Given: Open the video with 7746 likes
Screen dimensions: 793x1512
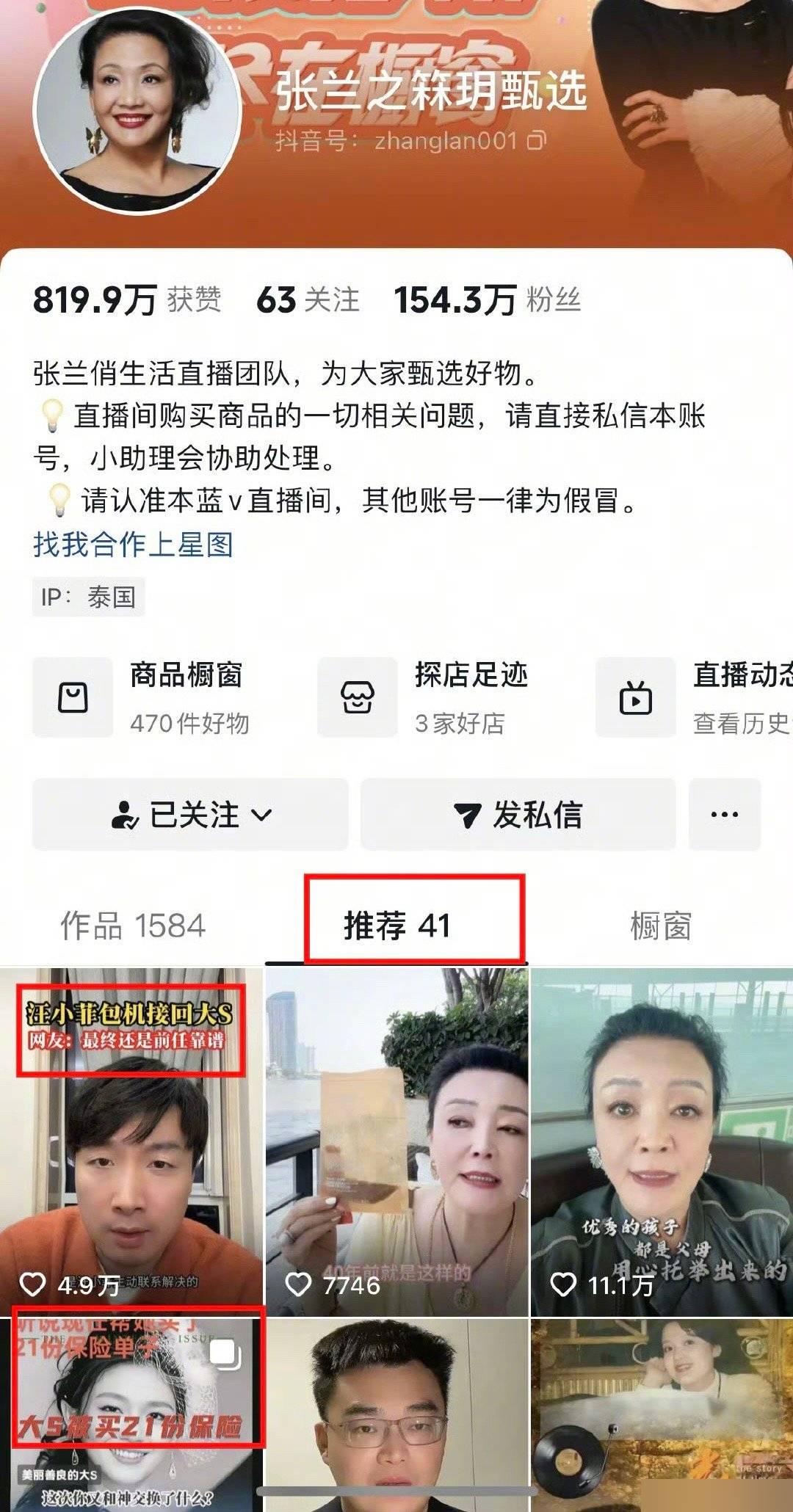Looking at the screenshot, I should click(x=396, y=1141).
